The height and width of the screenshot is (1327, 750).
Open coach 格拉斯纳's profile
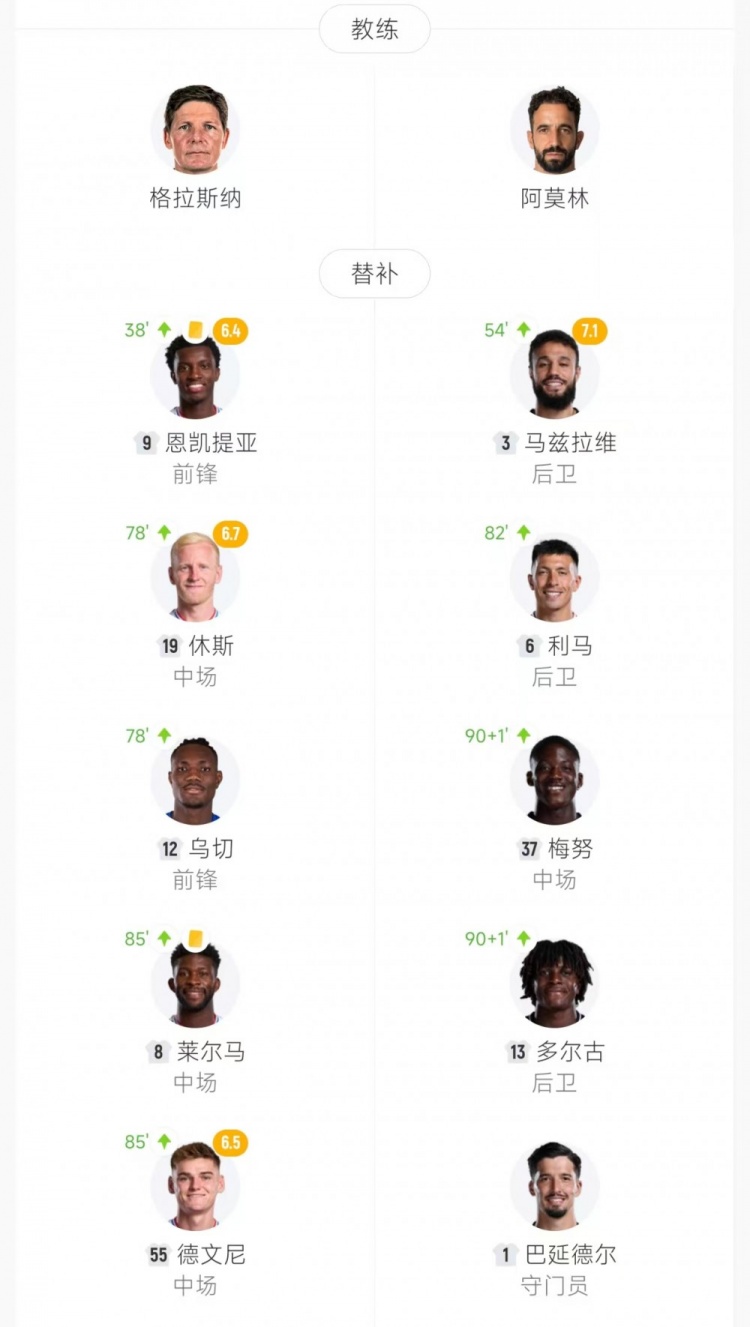pyautogui.click(x=195, y=130)
